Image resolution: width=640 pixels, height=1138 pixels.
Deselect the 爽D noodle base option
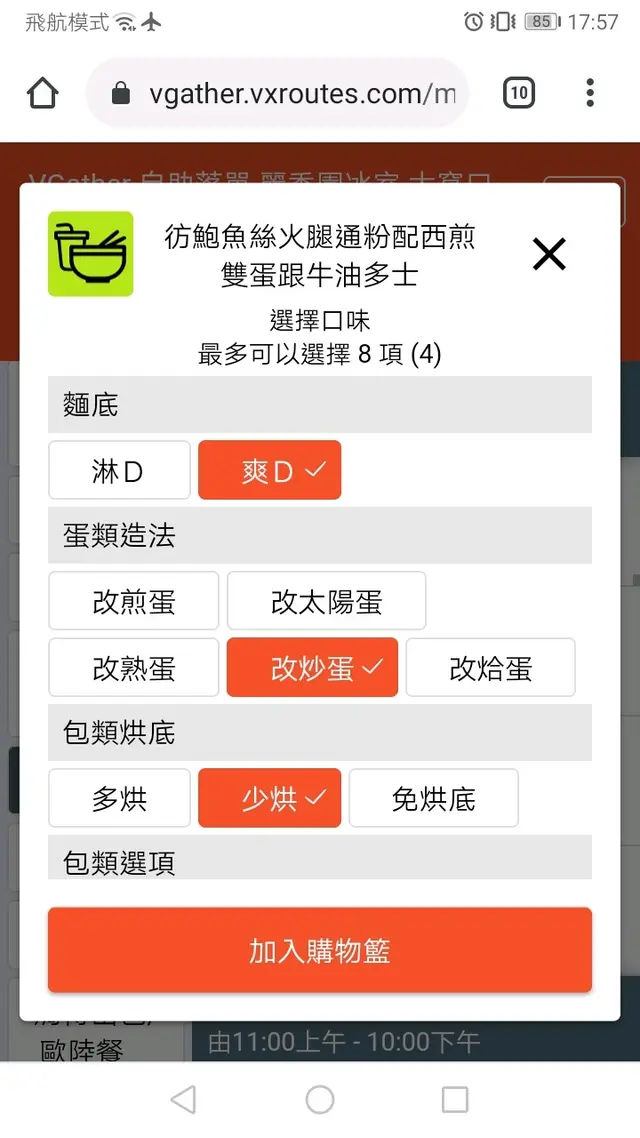point(270,471)
